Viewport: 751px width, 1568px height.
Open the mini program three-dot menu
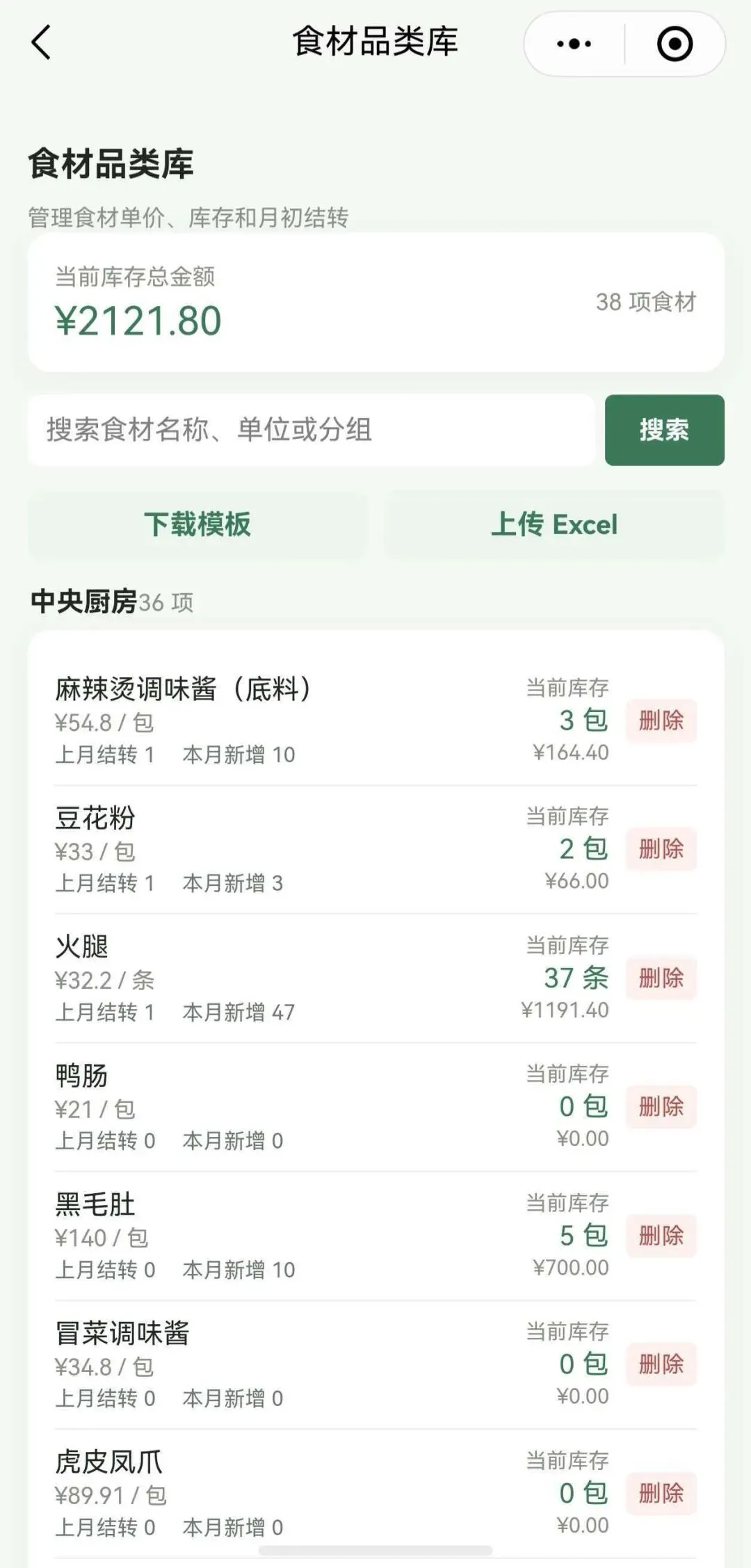pos(574,44)
